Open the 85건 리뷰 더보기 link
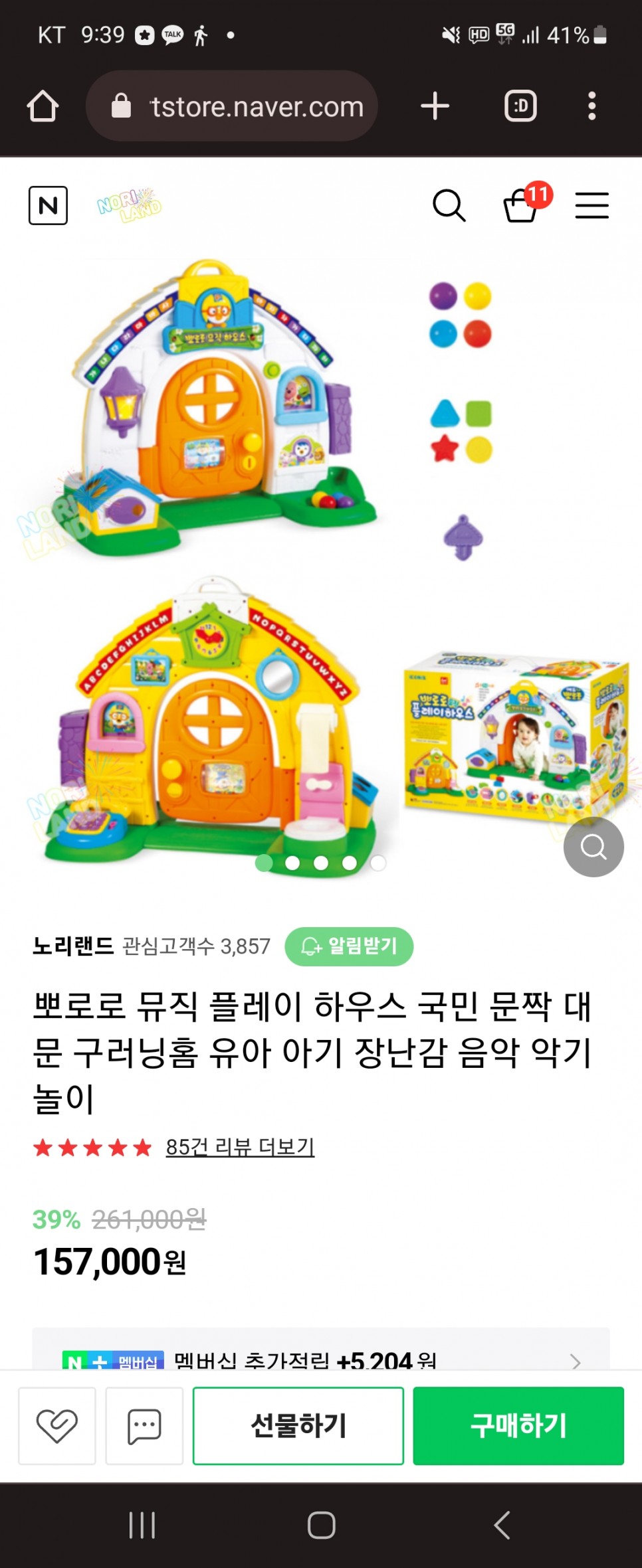This screenshot has height=1568, width=642. tap(240, 1147)
